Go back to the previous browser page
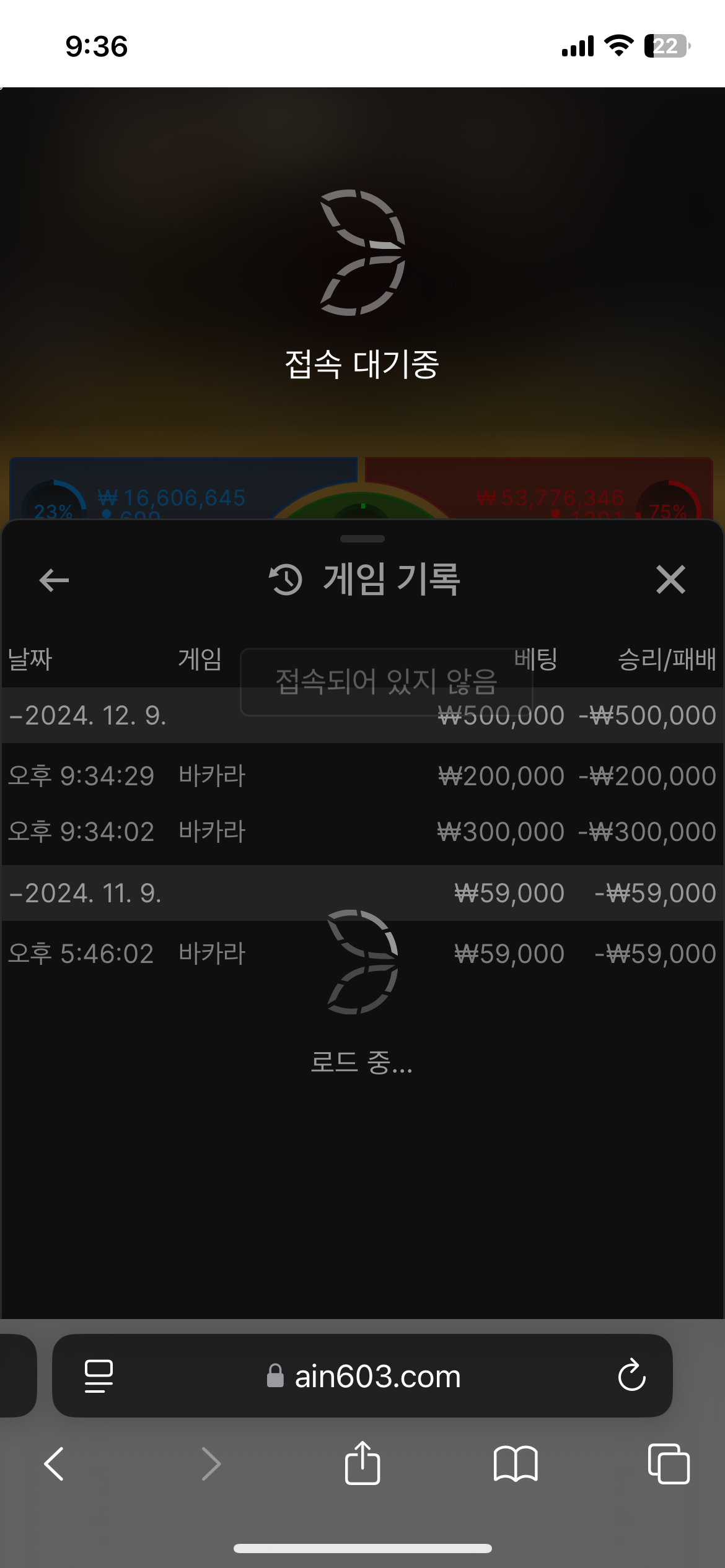The height and width of the screenshot is (1568, 725). 55,1464
